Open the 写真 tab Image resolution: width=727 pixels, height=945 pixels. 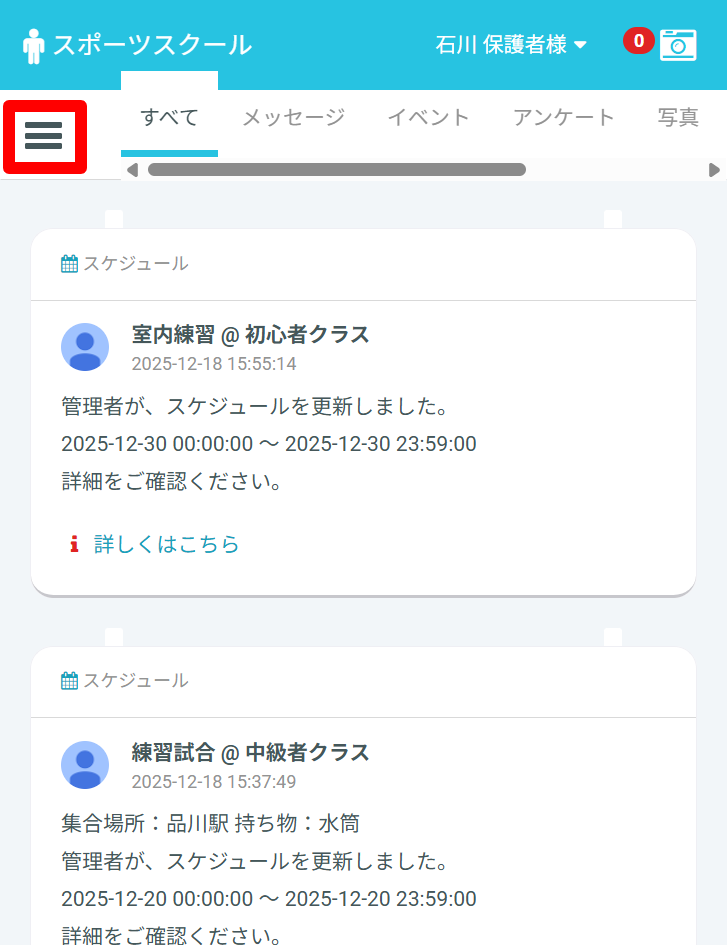coord(677,117)
